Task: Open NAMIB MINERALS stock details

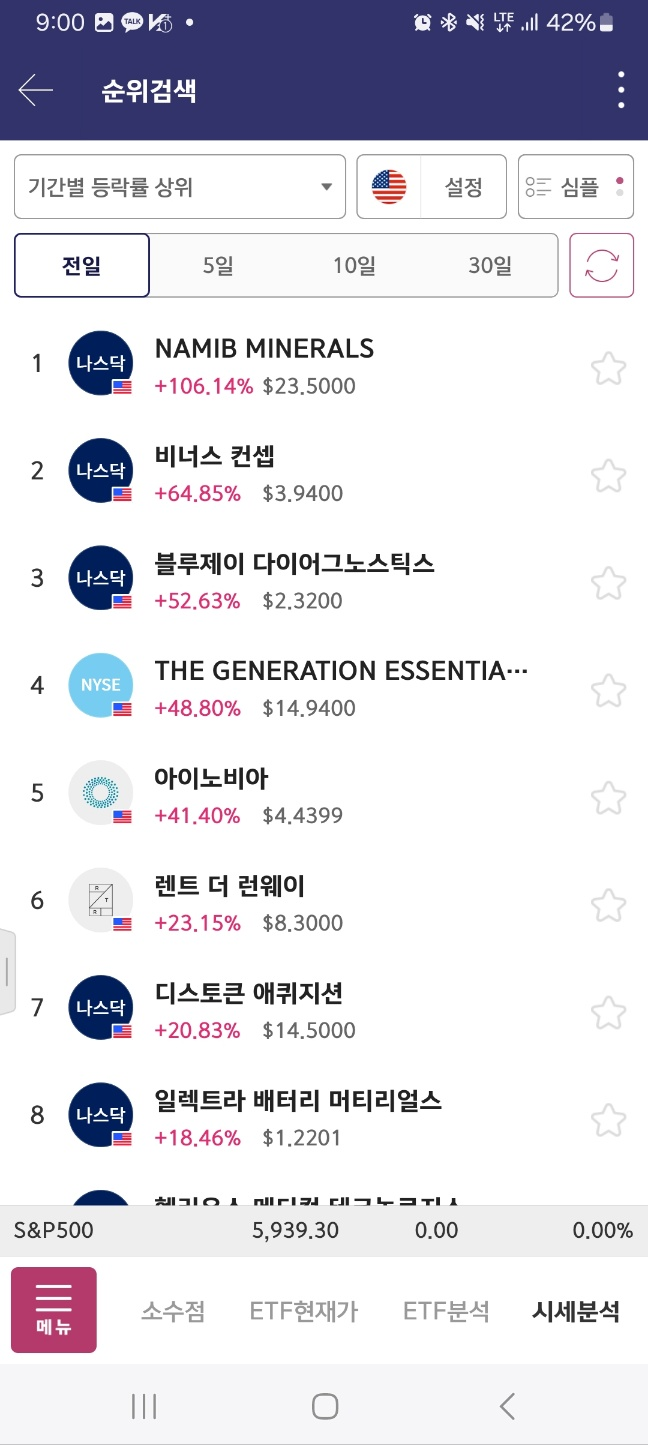Action: pyautogui.click(x=324, y=364)
